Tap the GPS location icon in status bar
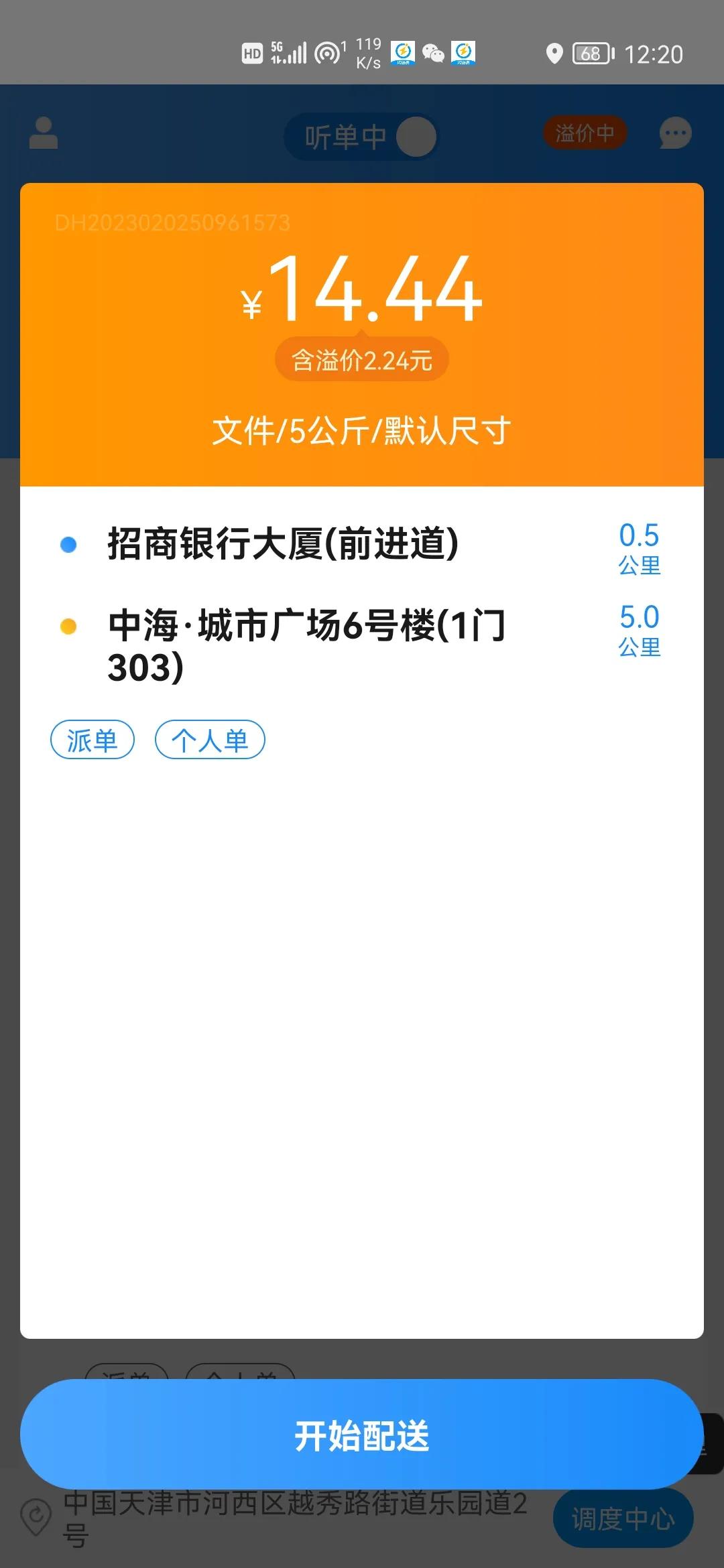The image size is (724, 1568). [554, 52]
